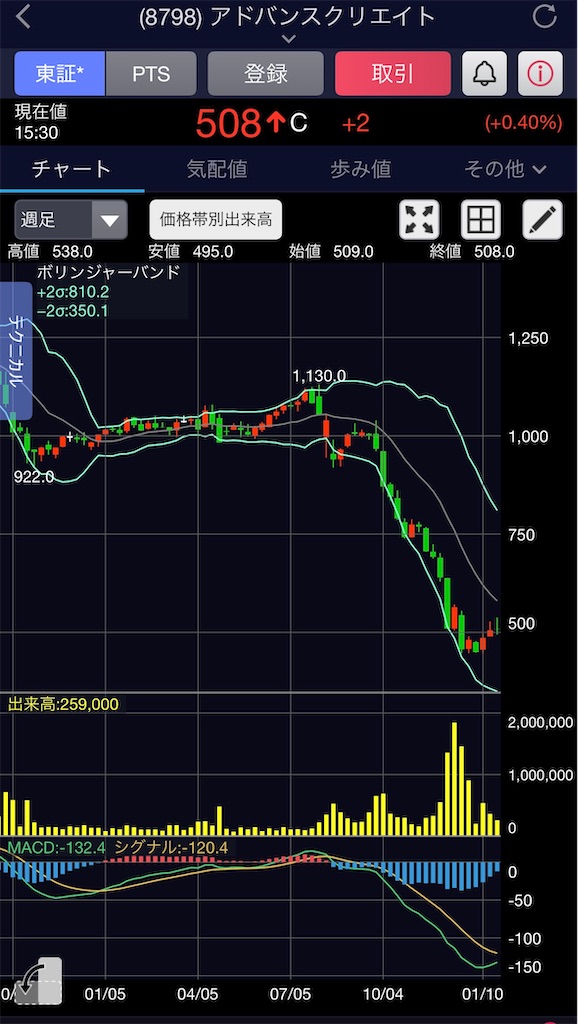Open the red 取引 trade button
Image resolution: width=578 pixels, height=1024 pixels.
click(393, 74)
